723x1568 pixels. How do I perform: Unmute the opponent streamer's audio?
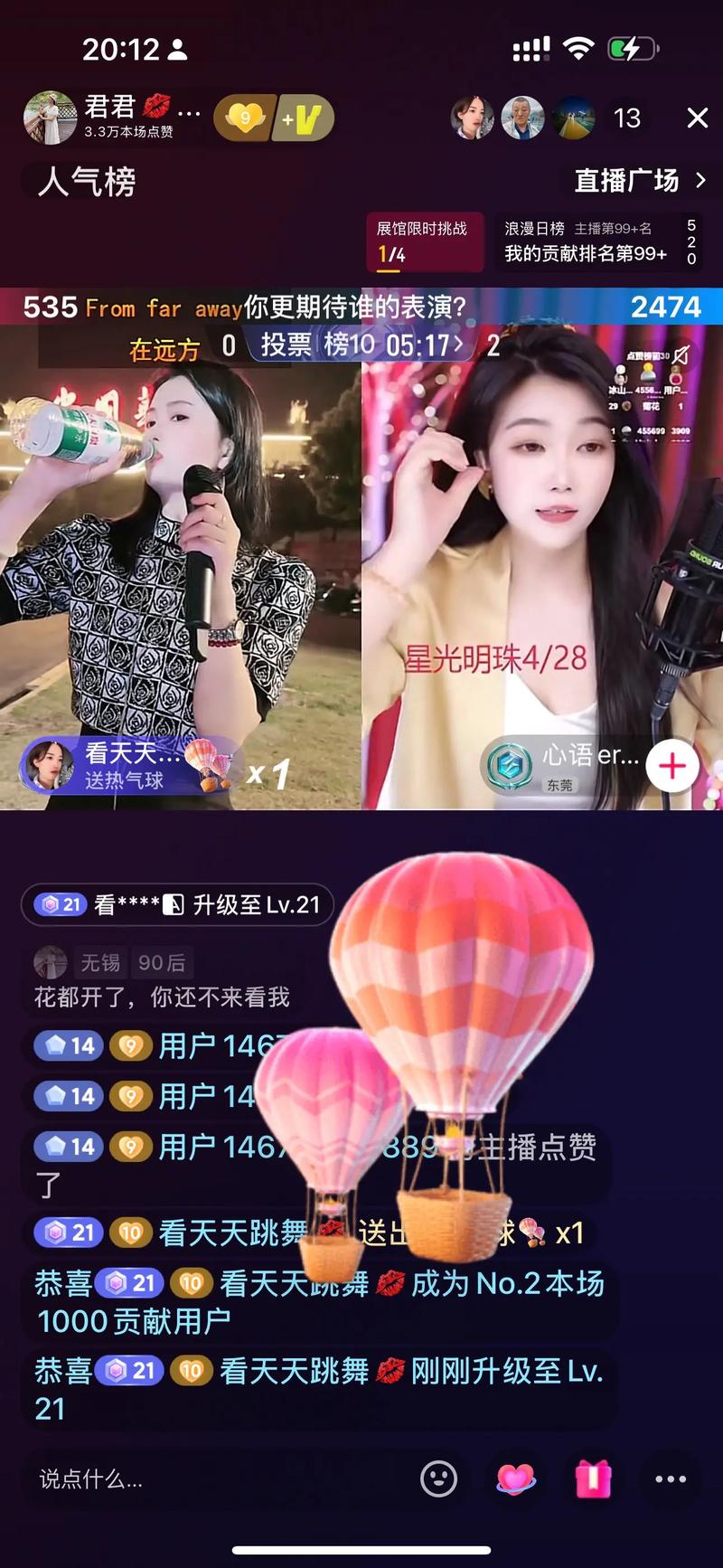pyautogui.click(x=681, y=355)
